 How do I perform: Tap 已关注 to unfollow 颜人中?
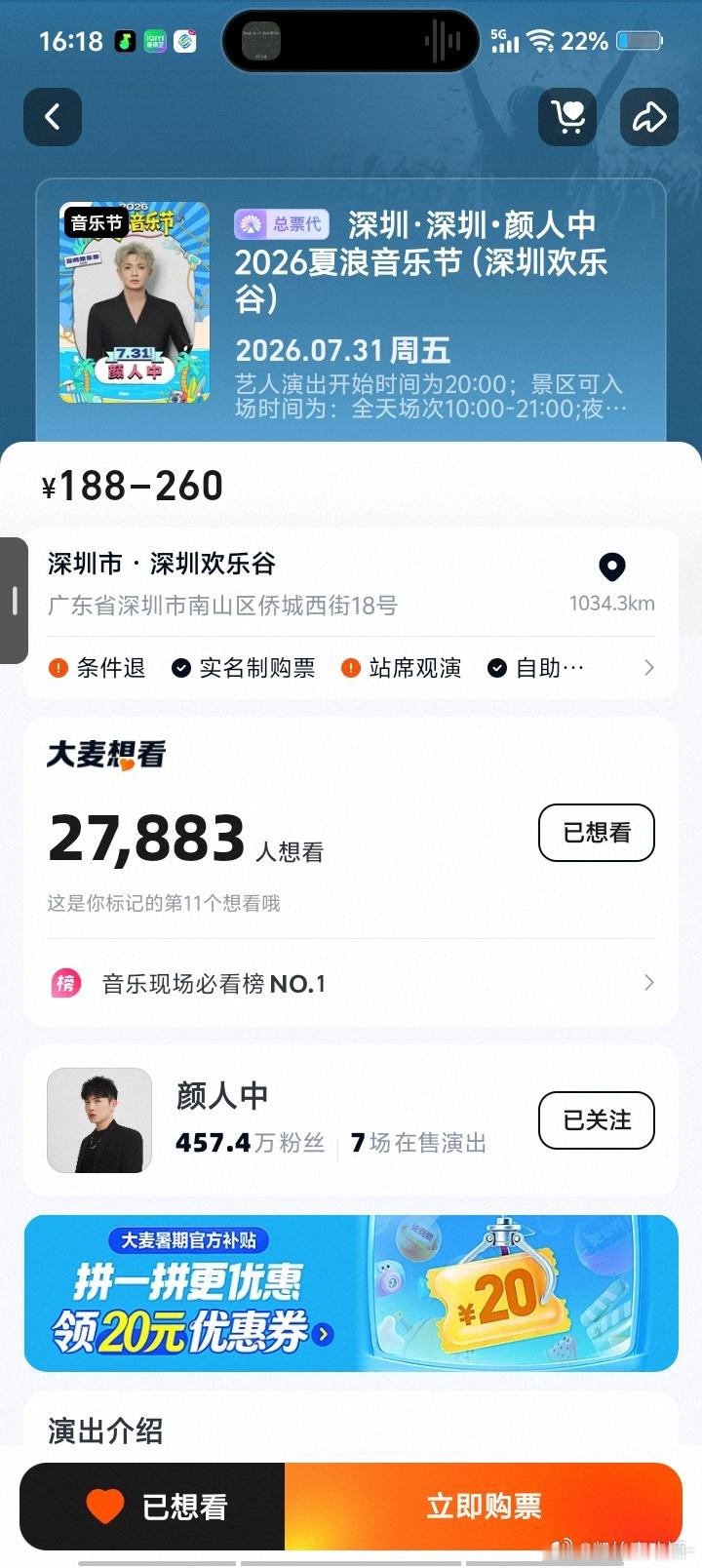pos(597,1120)
